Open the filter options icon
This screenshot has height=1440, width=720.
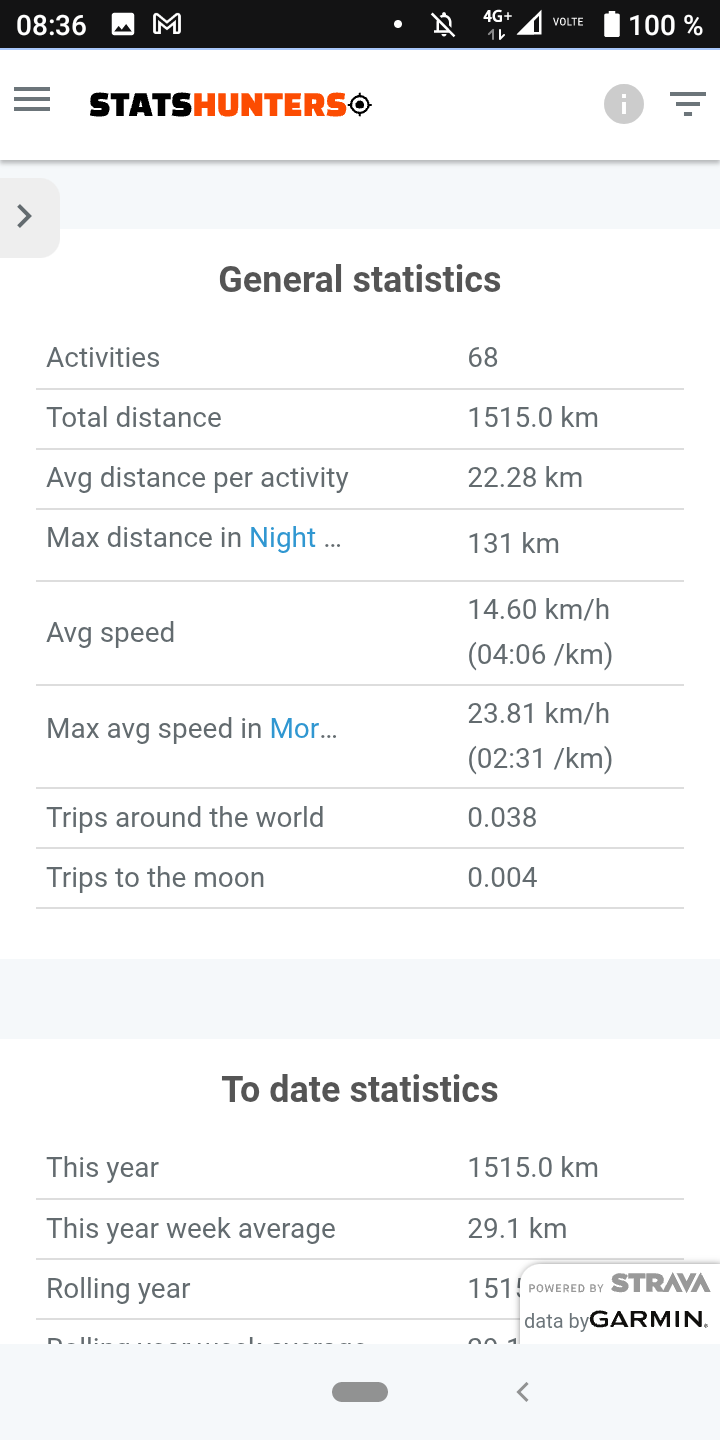tap(687, 104)
